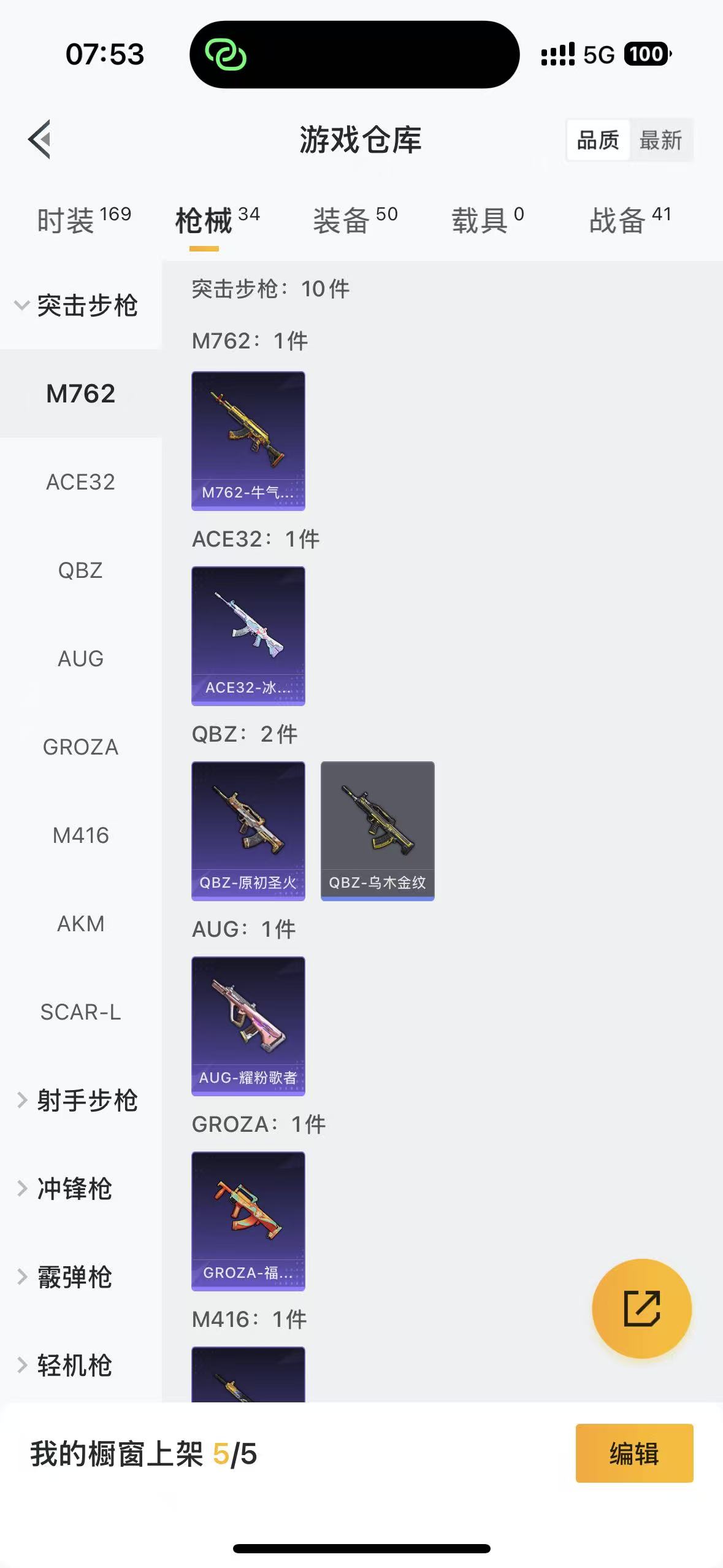Image resolution: width=723 pixels, height=1568 pixels.
Task: Switch to the 时装 tab
Action: 84,220
